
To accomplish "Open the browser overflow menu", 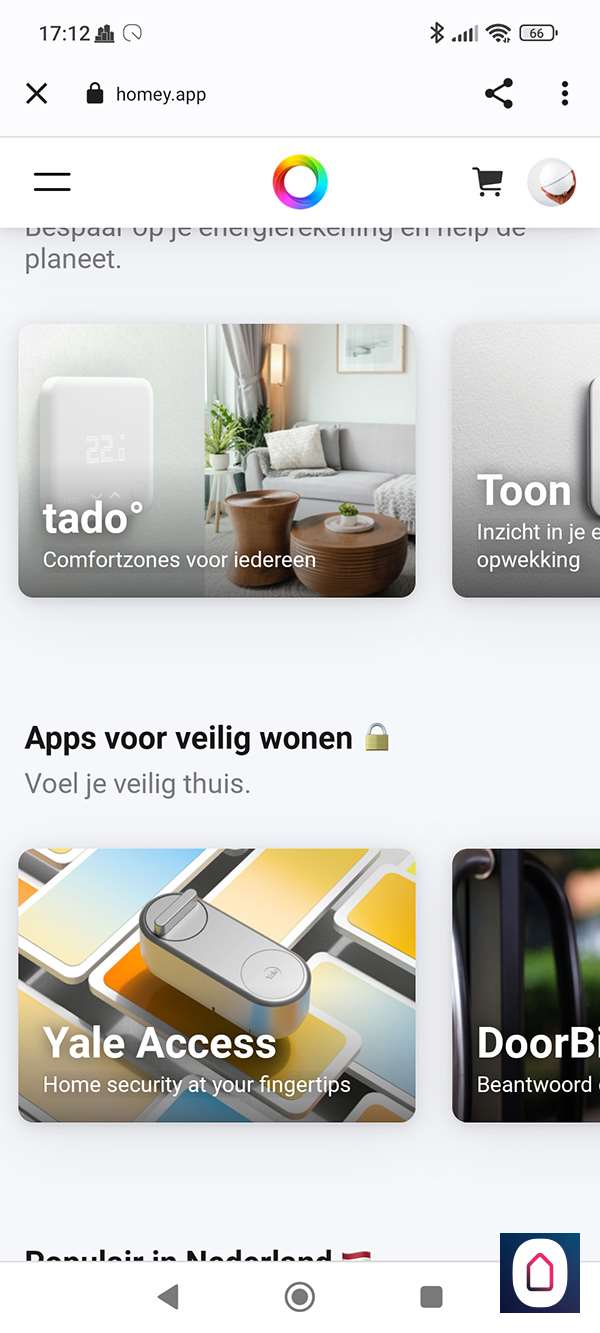I will tap(565, 94).
